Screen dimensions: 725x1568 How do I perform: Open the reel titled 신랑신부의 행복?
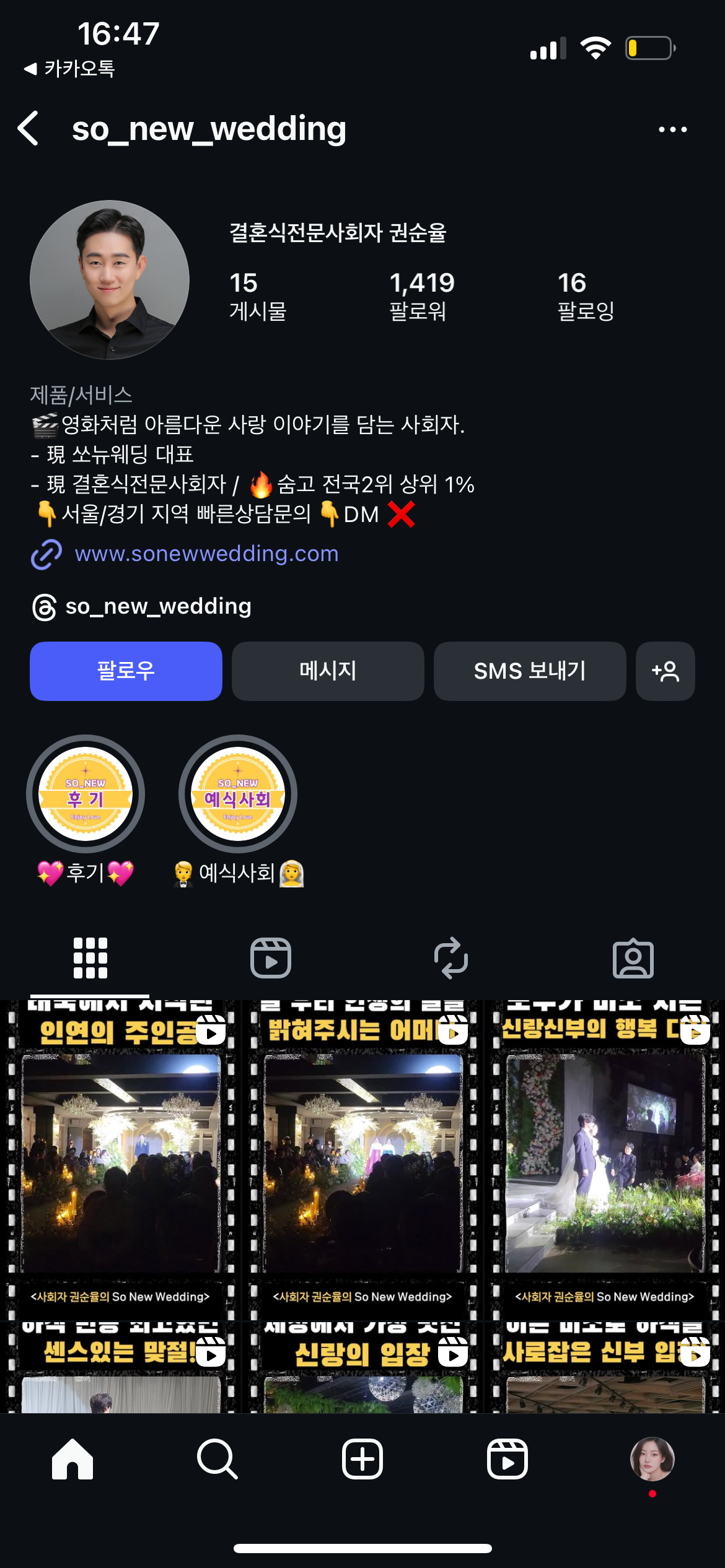click(605, 1159)
